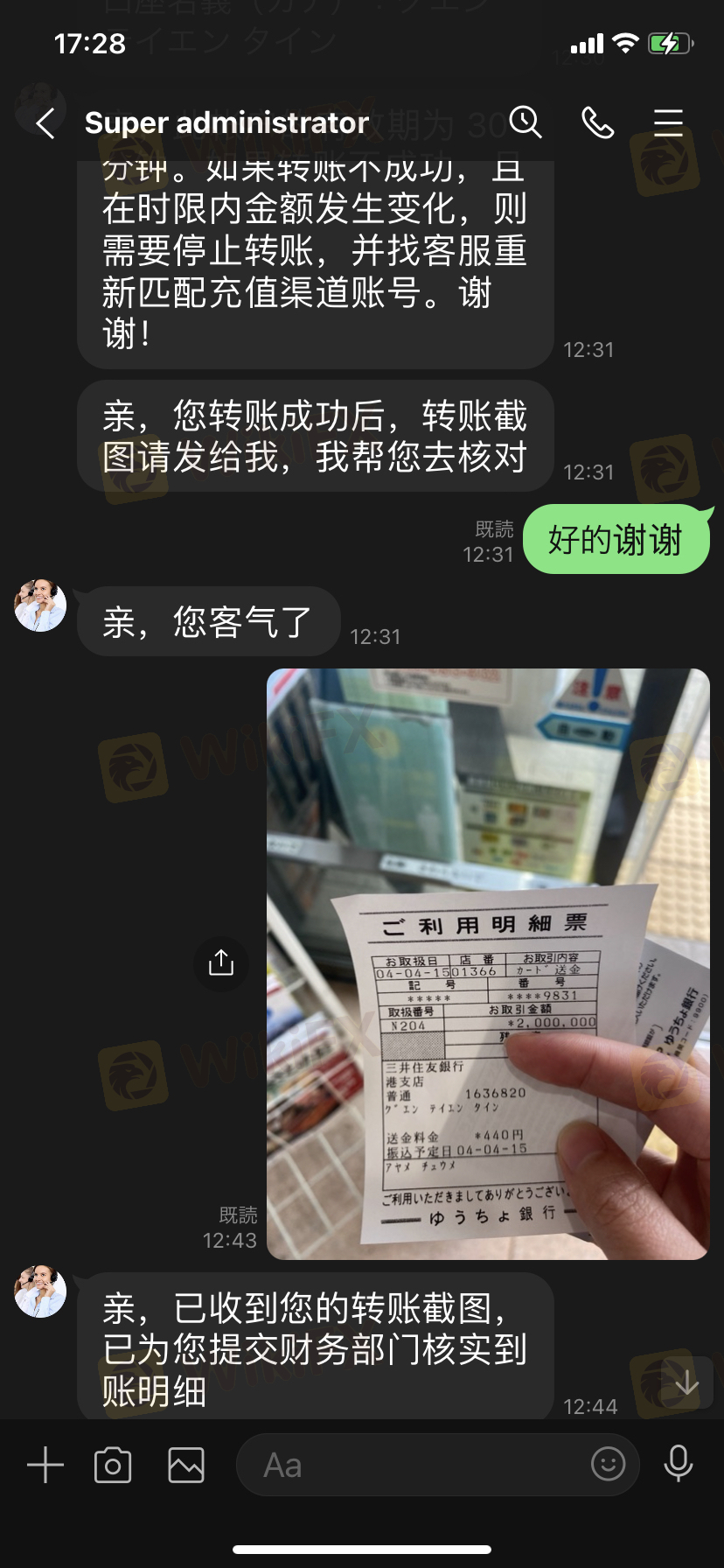This screenshot has height=1568, width=724.
Task: Share the receipt photo
Action: click(221, 963)
